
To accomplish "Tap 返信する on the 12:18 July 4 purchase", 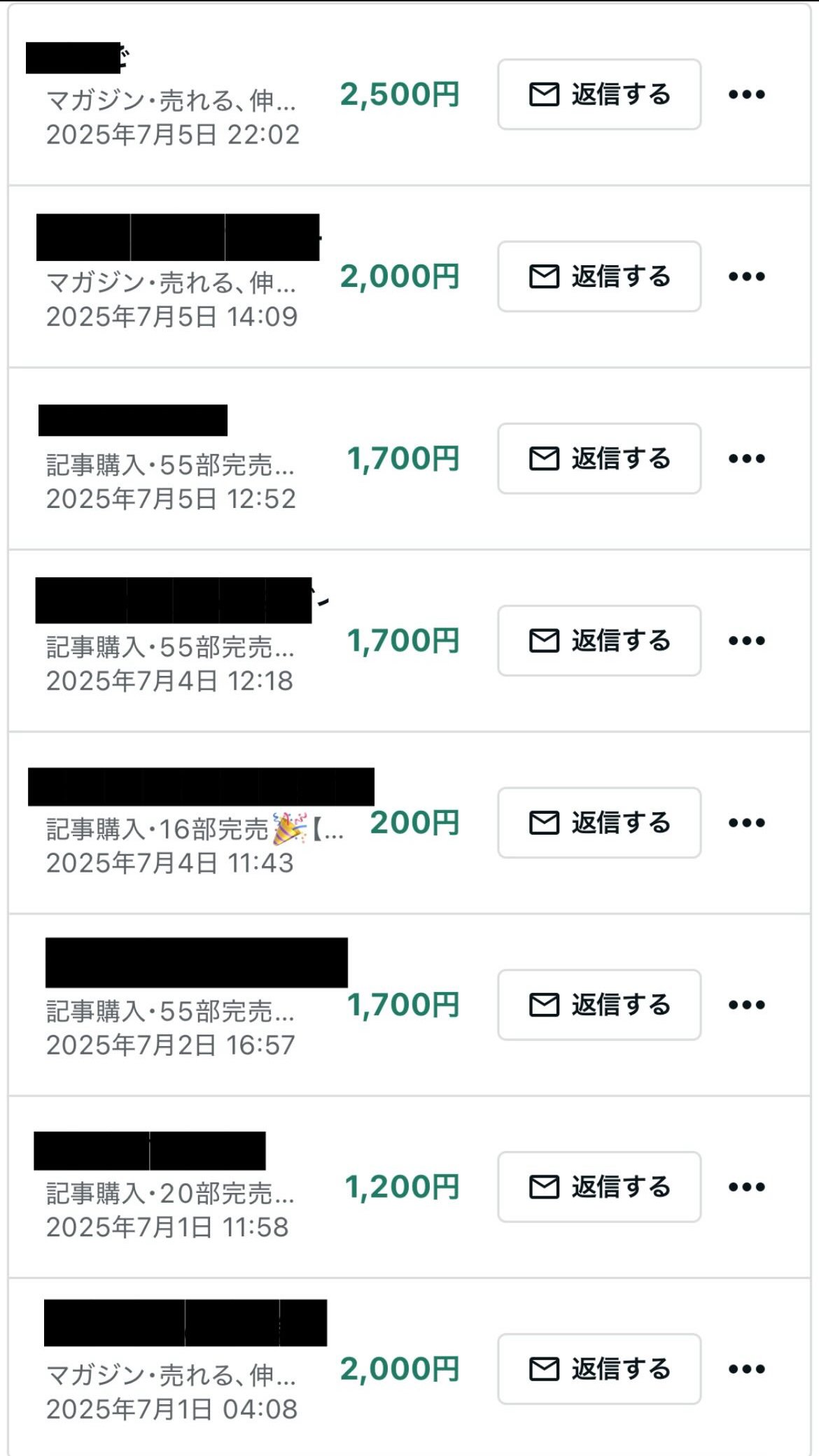I will [x=599, y=640].
